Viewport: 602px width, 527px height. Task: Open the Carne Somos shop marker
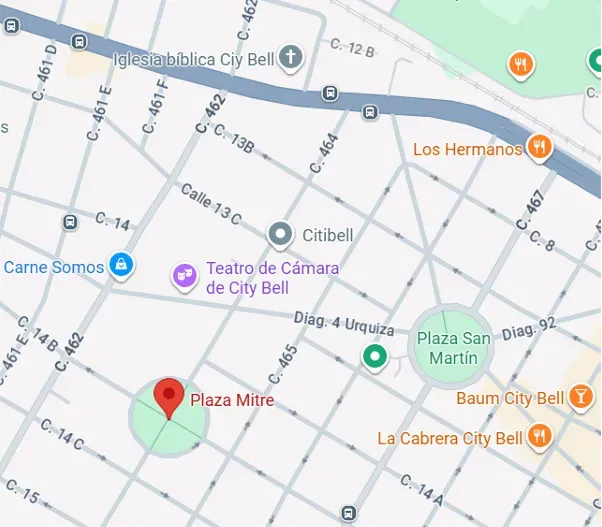120,265
